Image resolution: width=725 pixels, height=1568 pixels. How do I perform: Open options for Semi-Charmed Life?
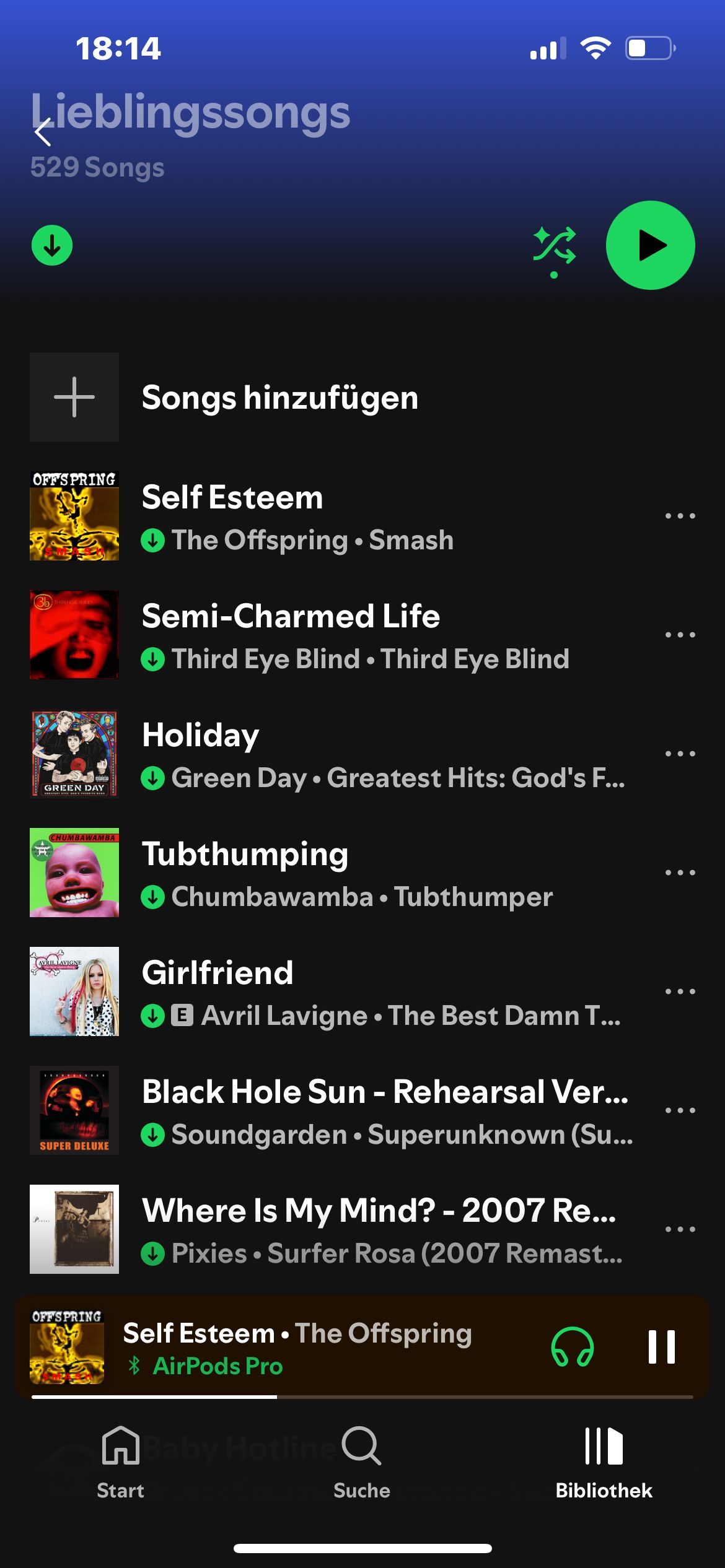tap(680, 635)
